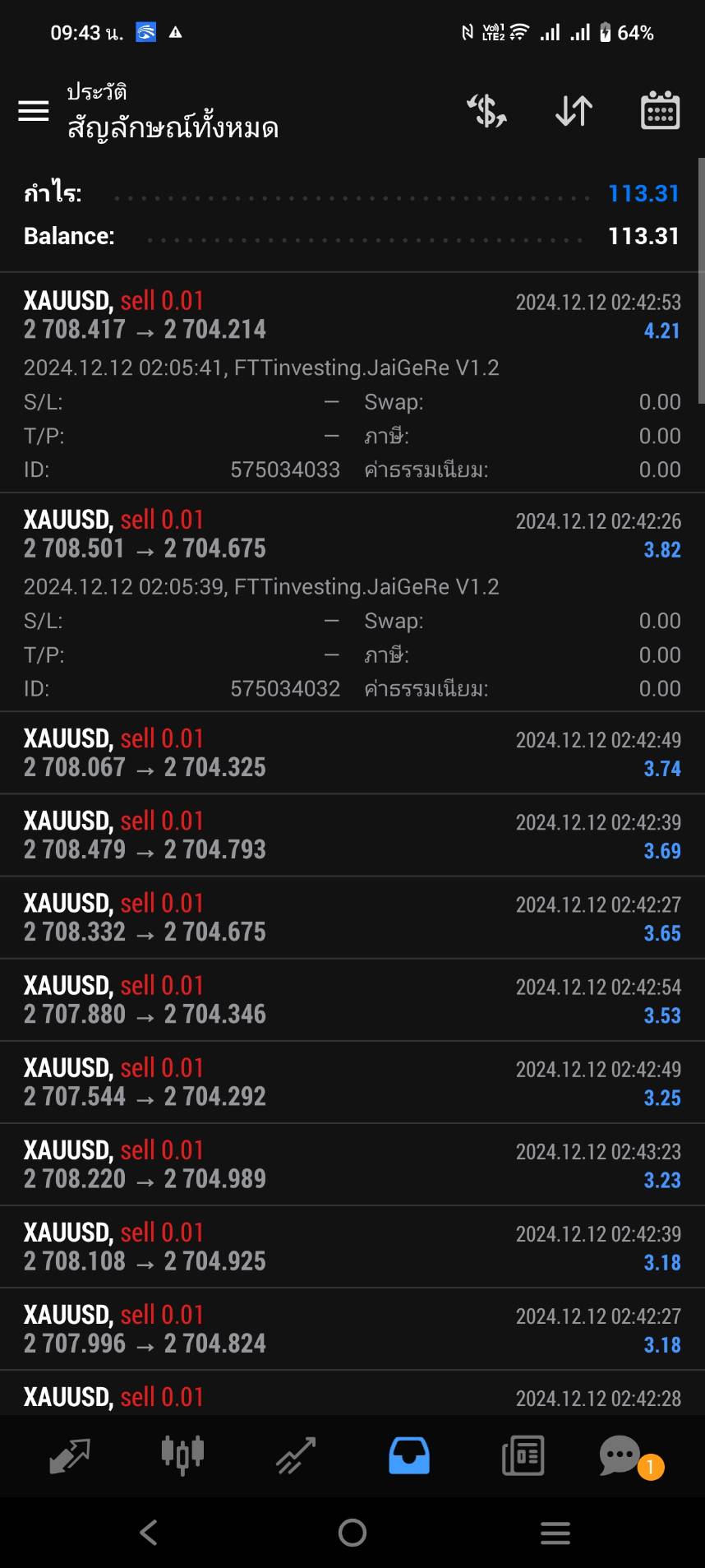
Task: Open the calendar date range picker
Action: 660,111
